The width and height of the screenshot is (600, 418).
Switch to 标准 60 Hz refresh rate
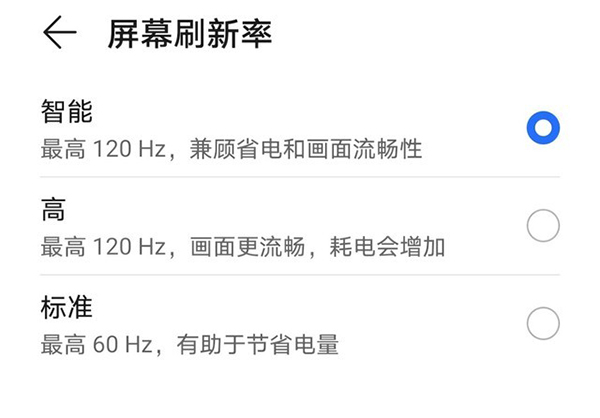[x=542, y=323]
